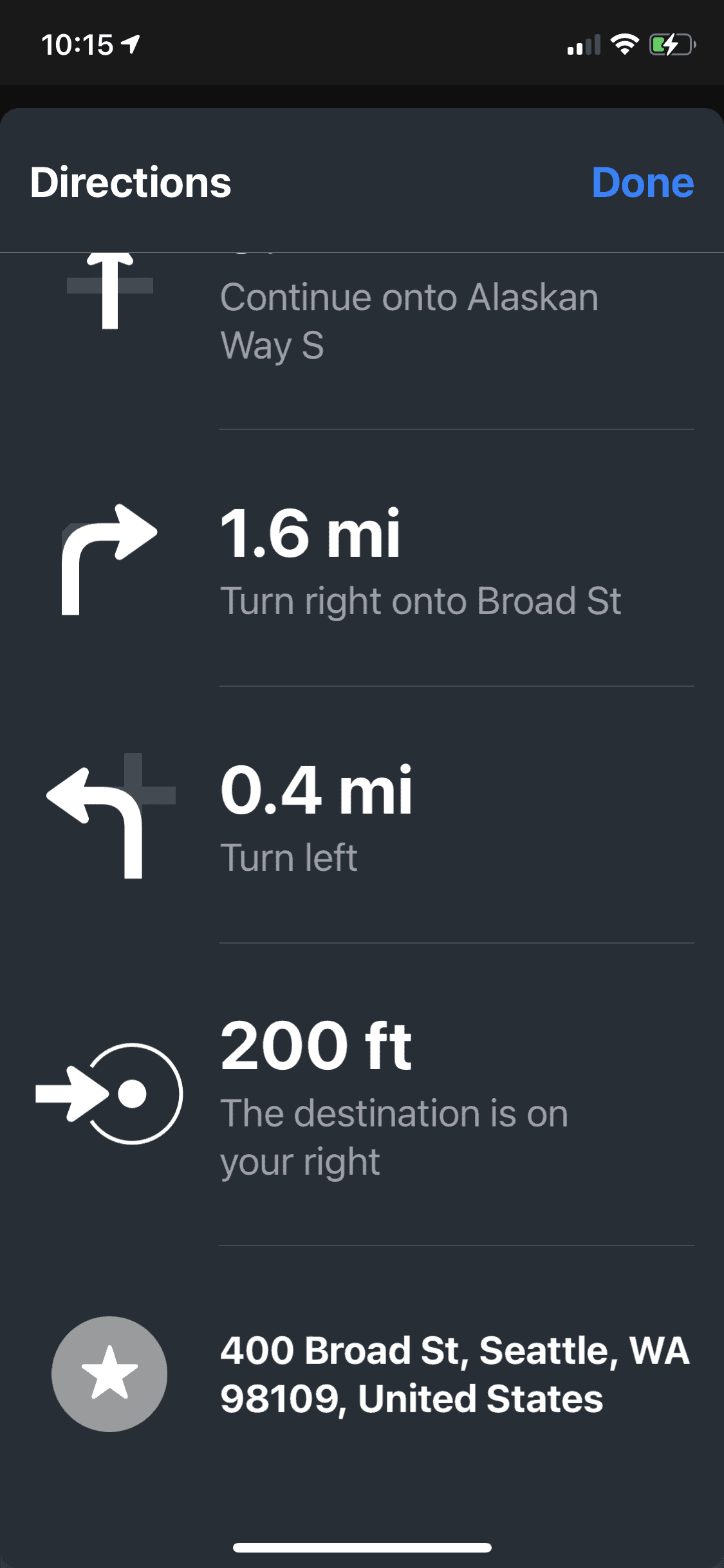
Task: Open the 400 Broad St destination row
Action: point(454,1374)
